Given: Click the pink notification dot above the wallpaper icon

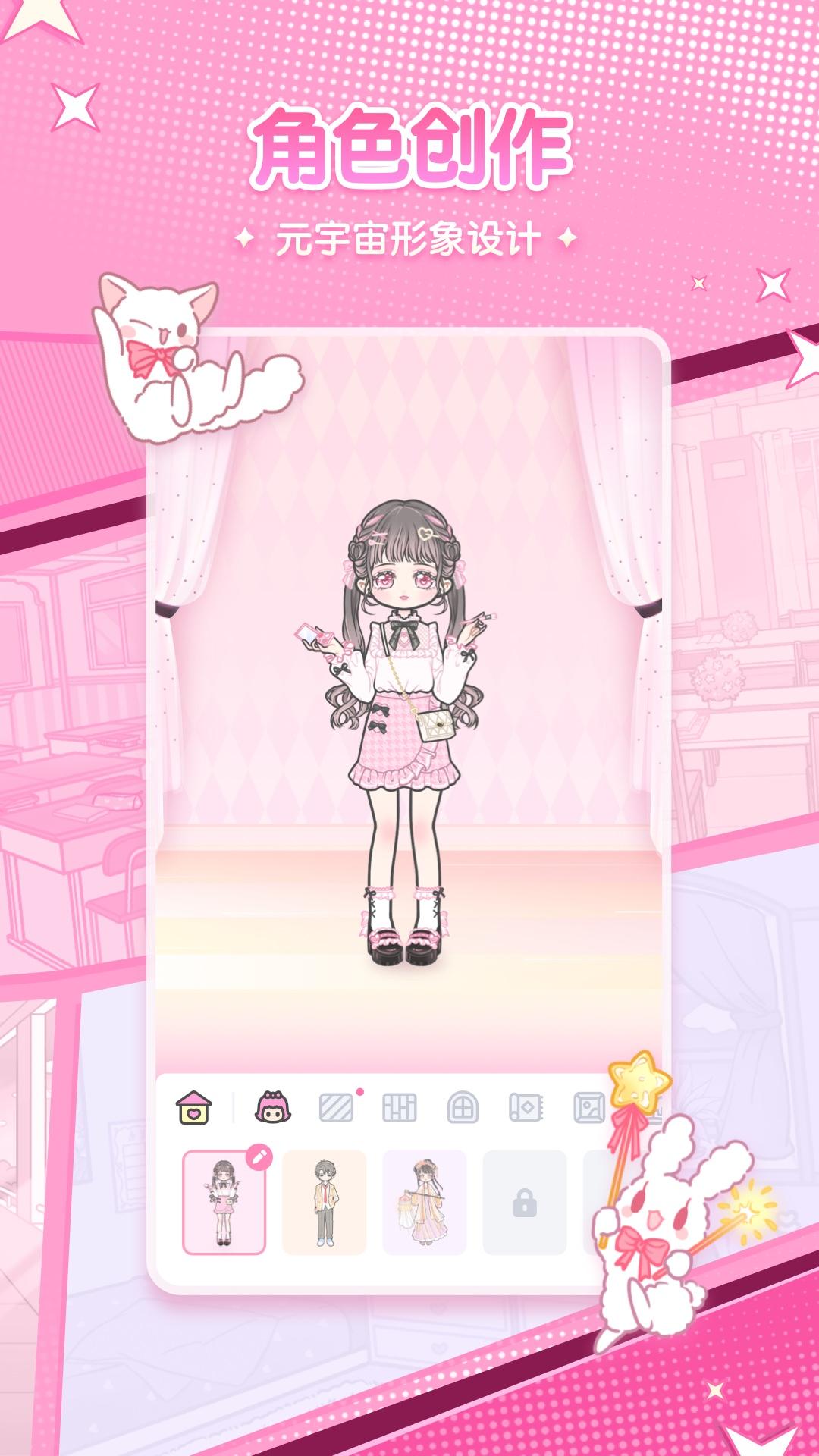Looking at the screenshot, I should [x=359, y=1092].
